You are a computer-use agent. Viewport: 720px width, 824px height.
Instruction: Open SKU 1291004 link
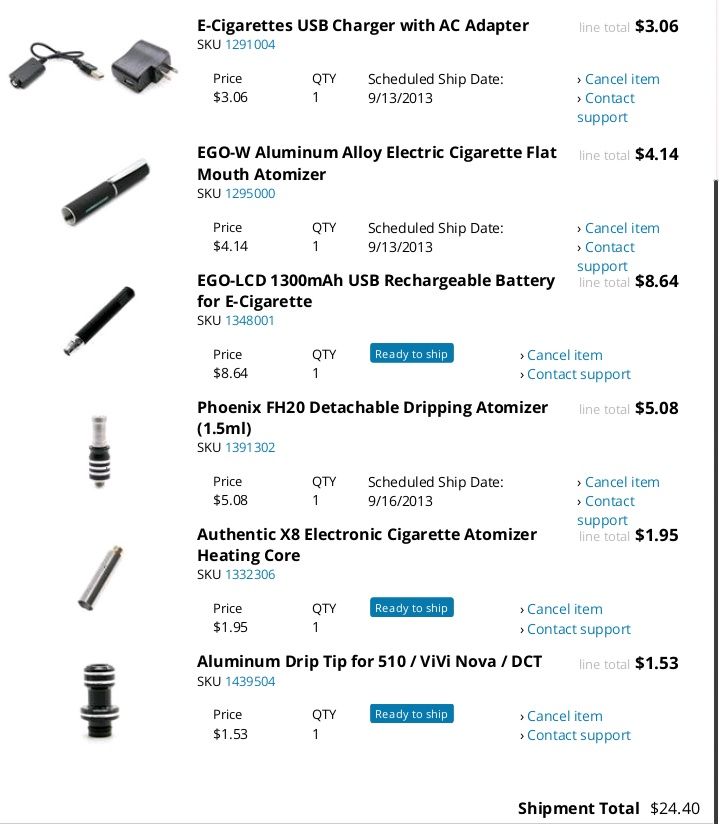click(x=250, y=45)
